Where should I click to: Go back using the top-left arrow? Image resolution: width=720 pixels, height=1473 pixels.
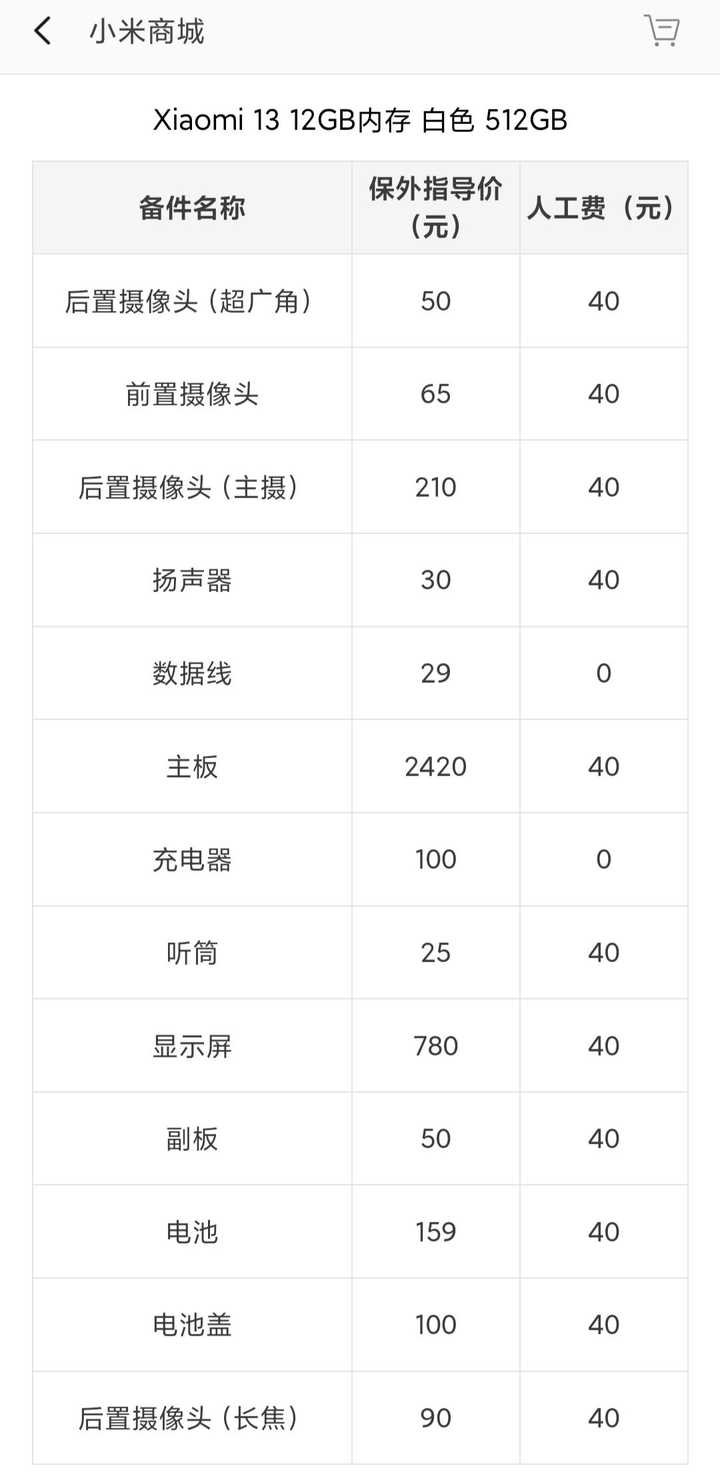click(42, 31)
